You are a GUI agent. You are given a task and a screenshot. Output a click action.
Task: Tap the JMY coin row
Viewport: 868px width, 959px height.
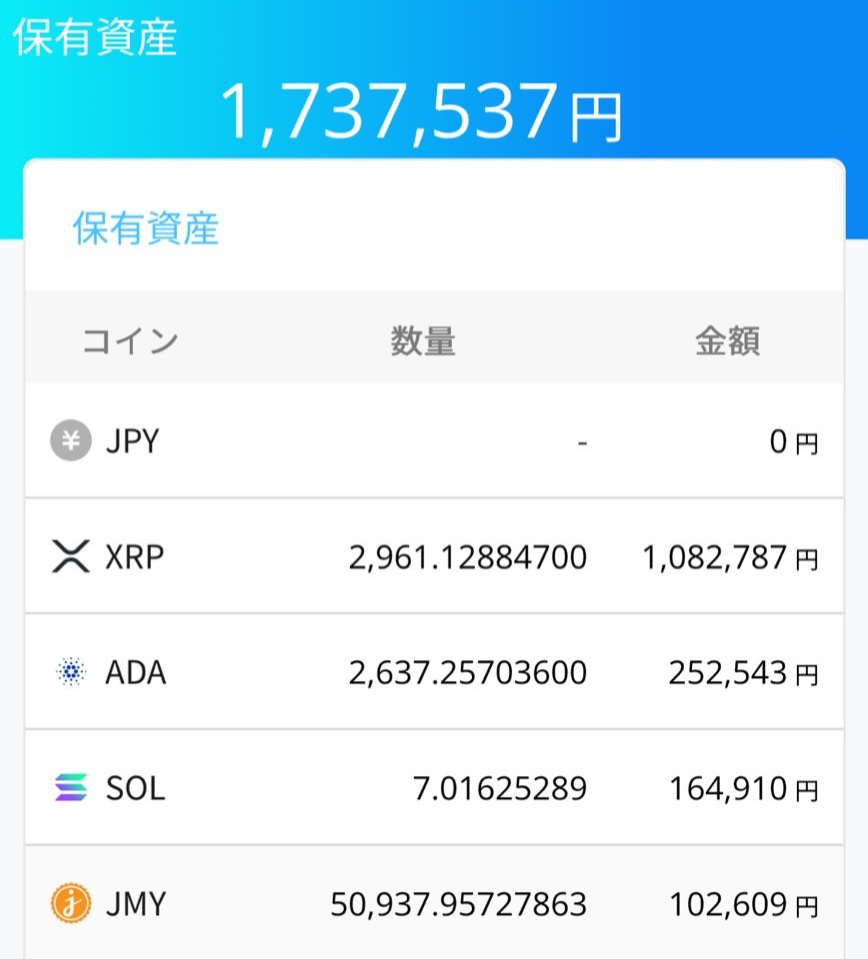click(434, 904)
